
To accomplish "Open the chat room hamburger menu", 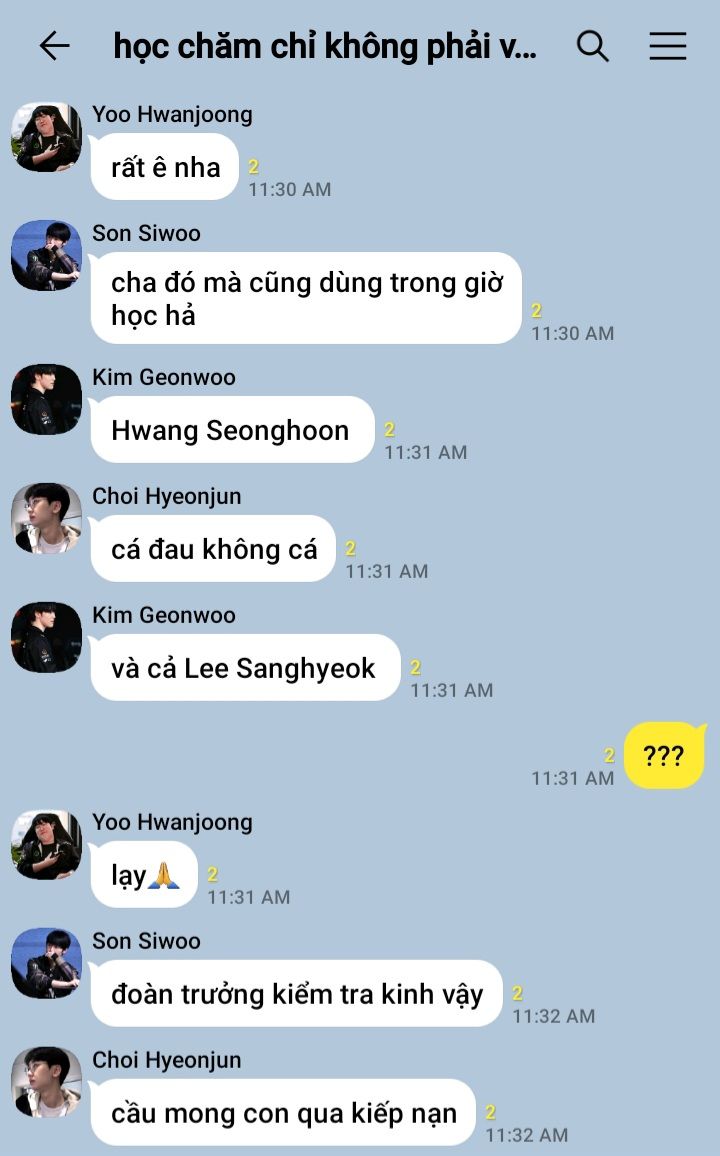I will tap(667, 46).
